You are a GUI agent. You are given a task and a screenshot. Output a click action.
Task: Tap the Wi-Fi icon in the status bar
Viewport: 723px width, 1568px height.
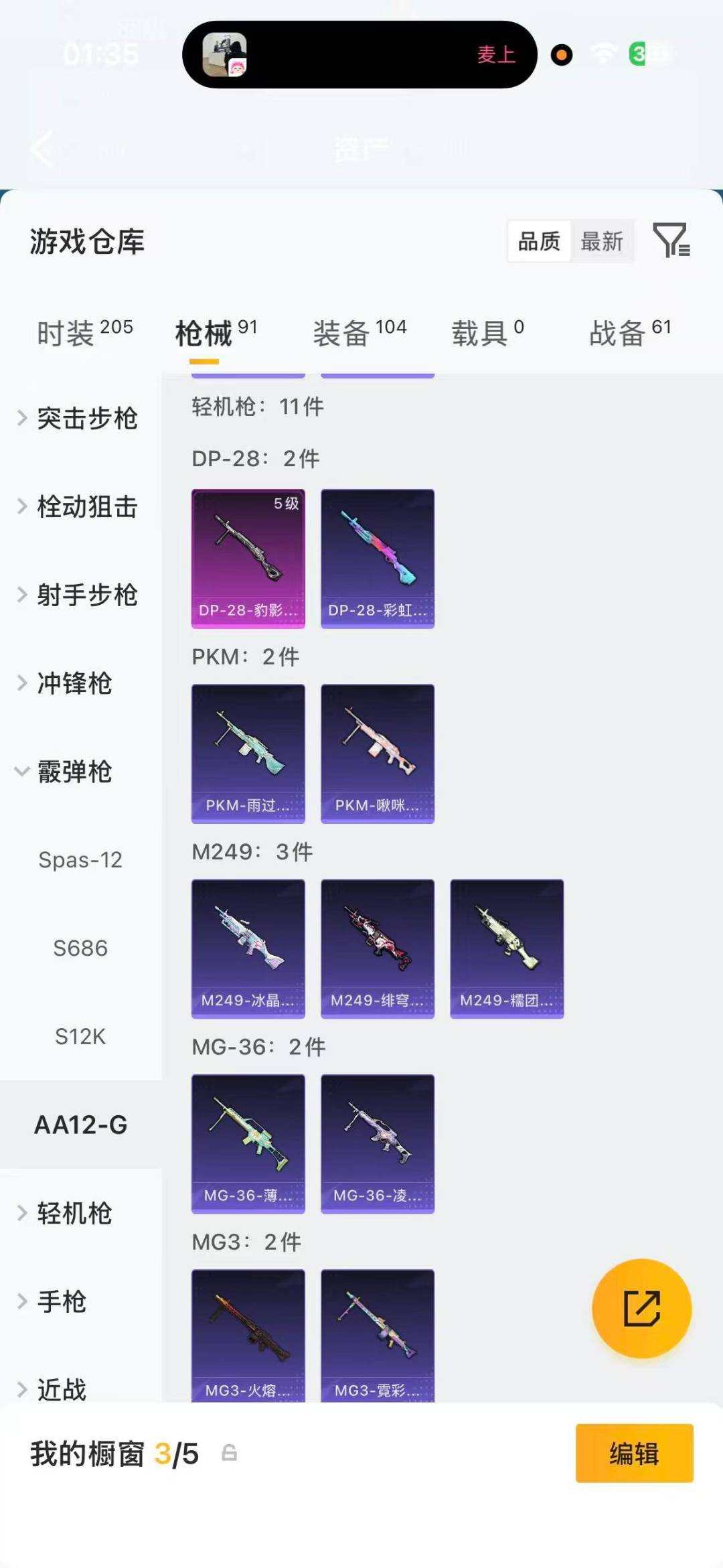[x=600, y=52]
